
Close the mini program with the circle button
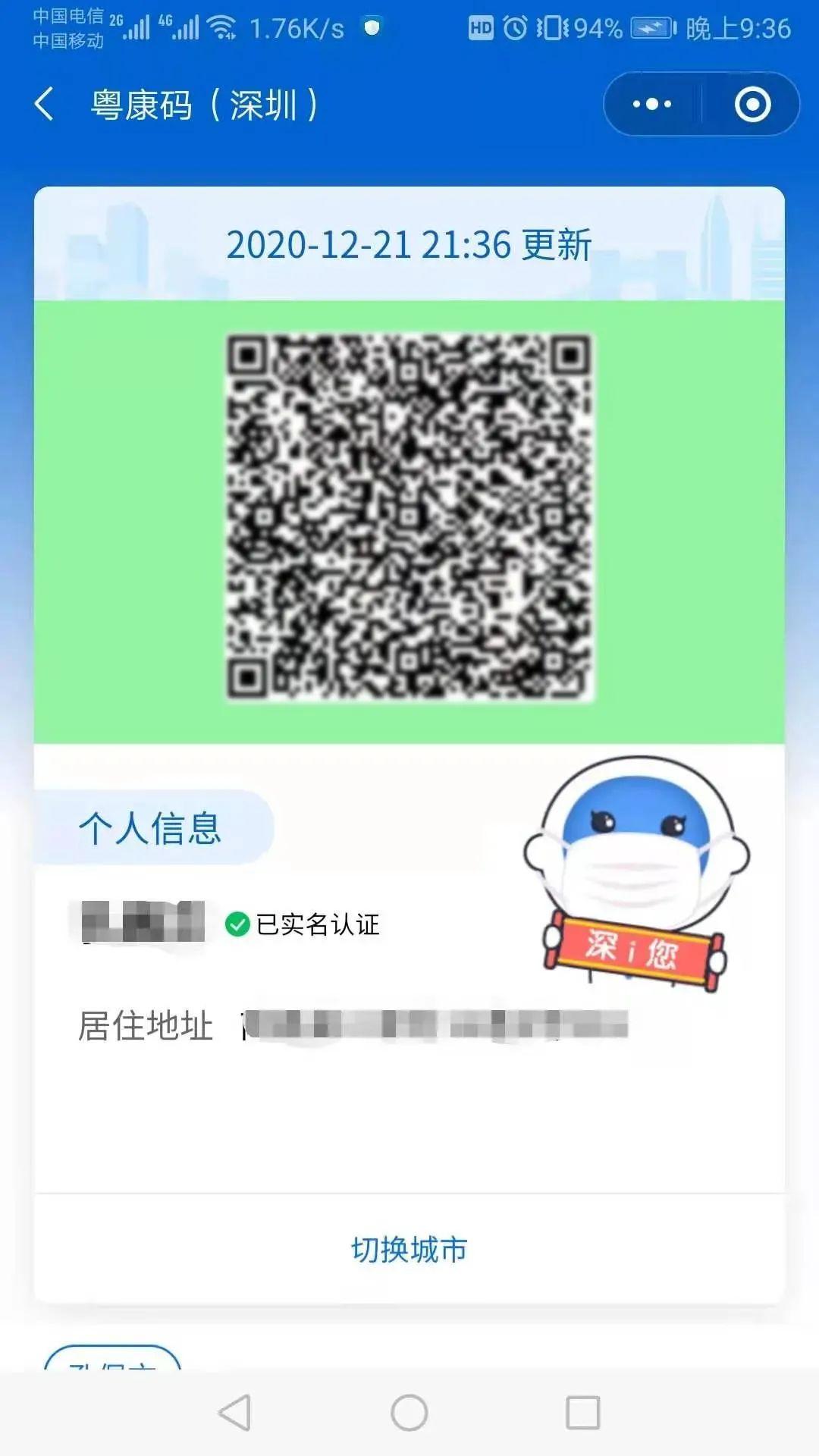pyautogui.click(x=752, y=104)
